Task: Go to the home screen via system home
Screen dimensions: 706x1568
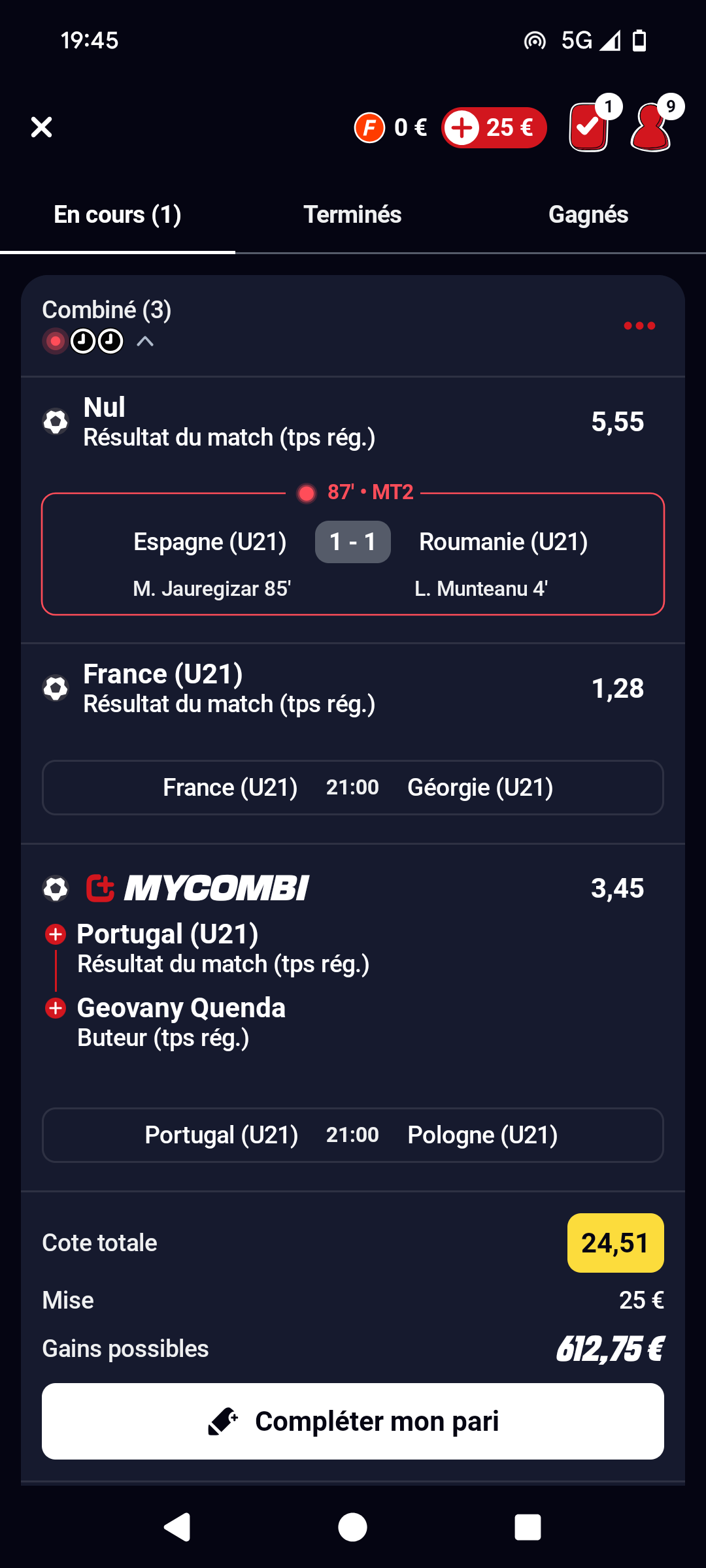Action: [353, 1527]
